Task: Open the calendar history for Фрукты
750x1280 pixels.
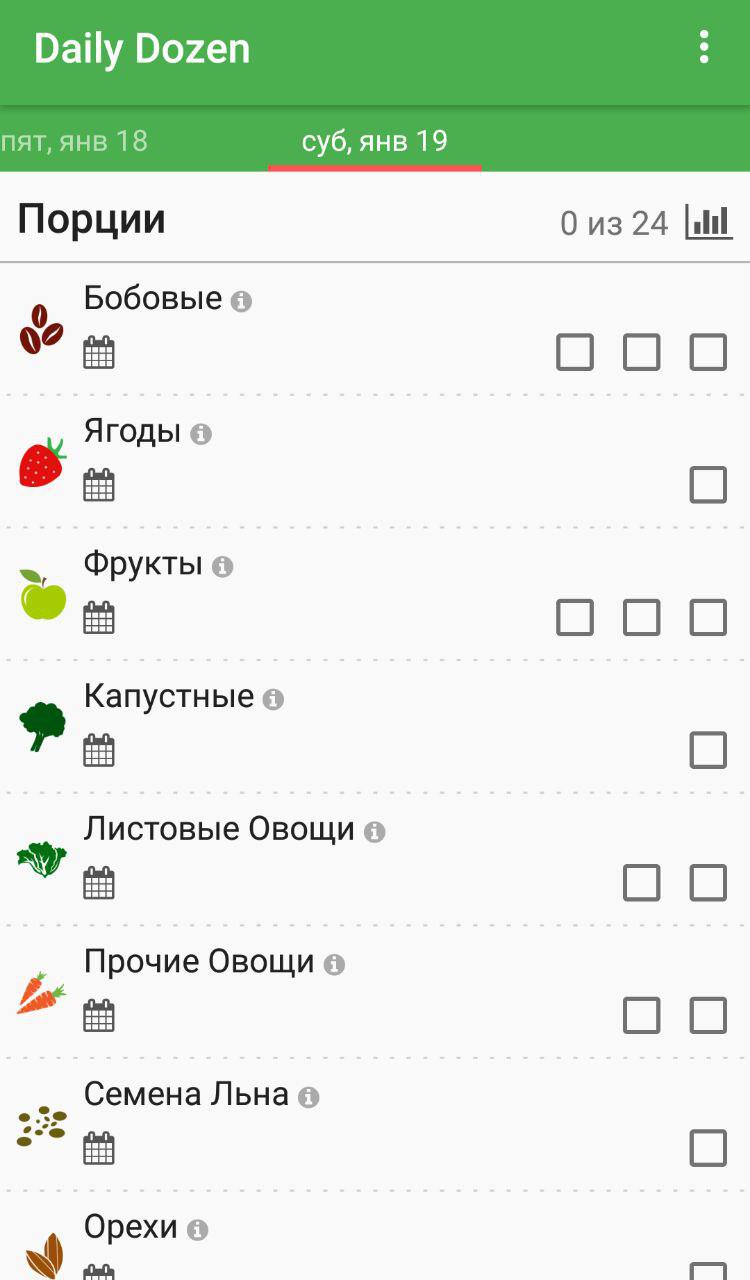Action: point(99,618)
